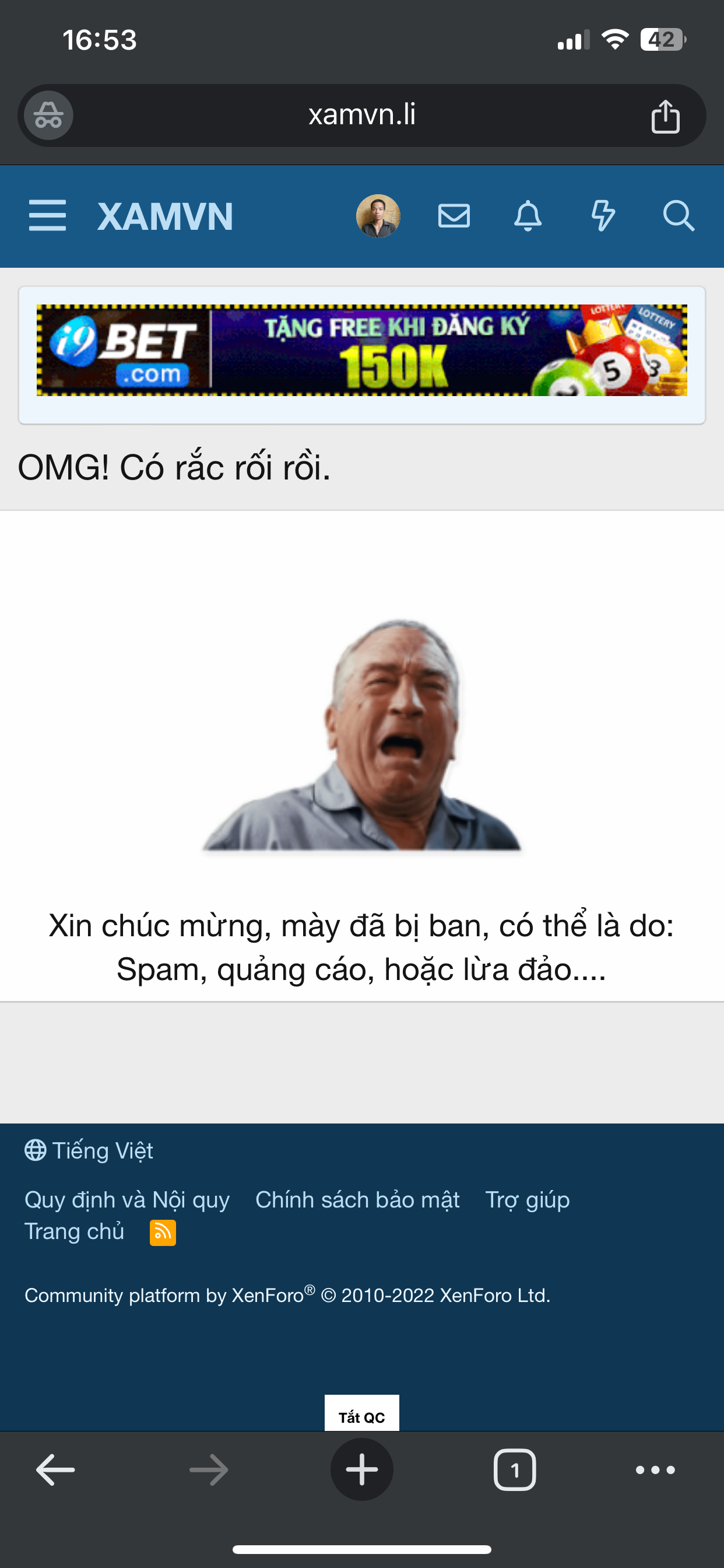Go to Trang chủ

(x=74, y=1231)
